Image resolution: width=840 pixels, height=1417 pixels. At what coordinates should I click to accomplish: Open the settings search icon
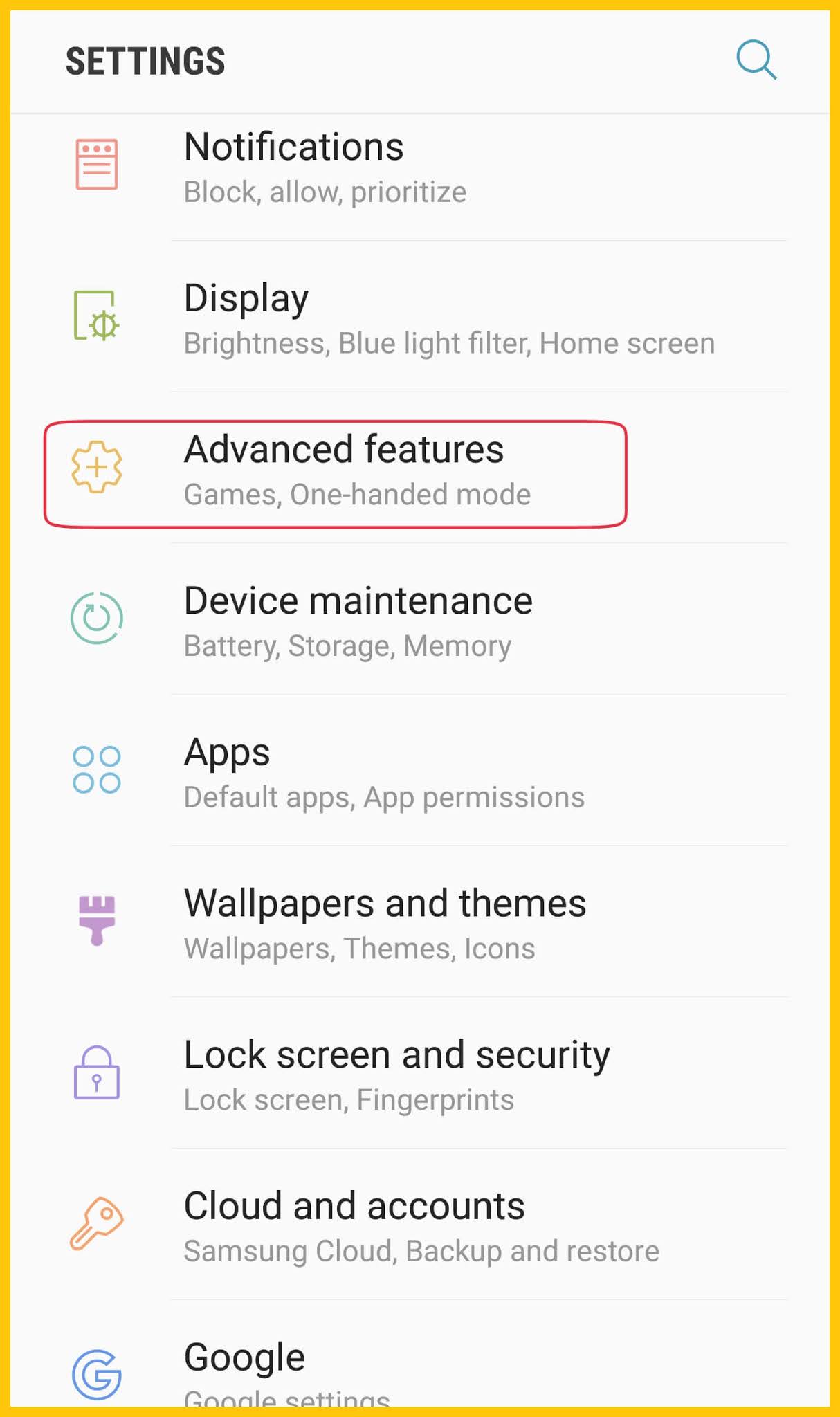(x=756, y=60)
